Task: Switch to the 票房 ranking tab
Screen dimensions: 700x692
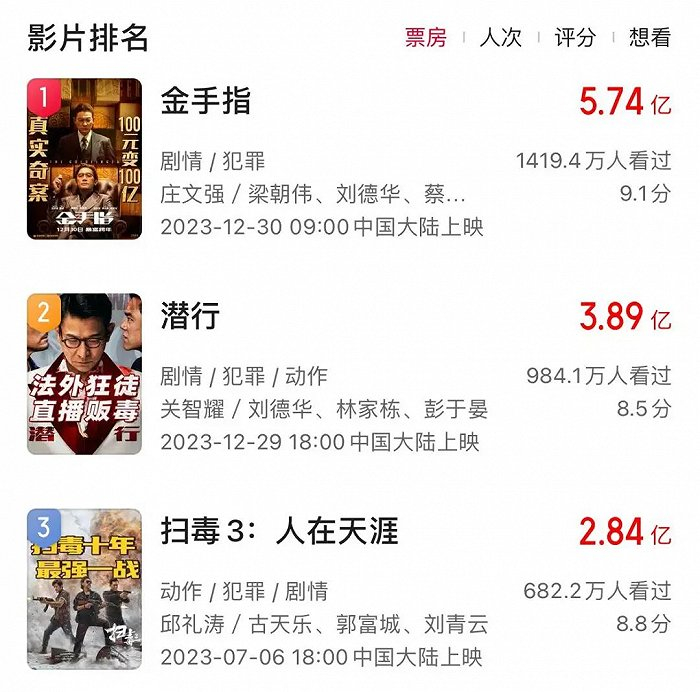Action: click(425, 38)
